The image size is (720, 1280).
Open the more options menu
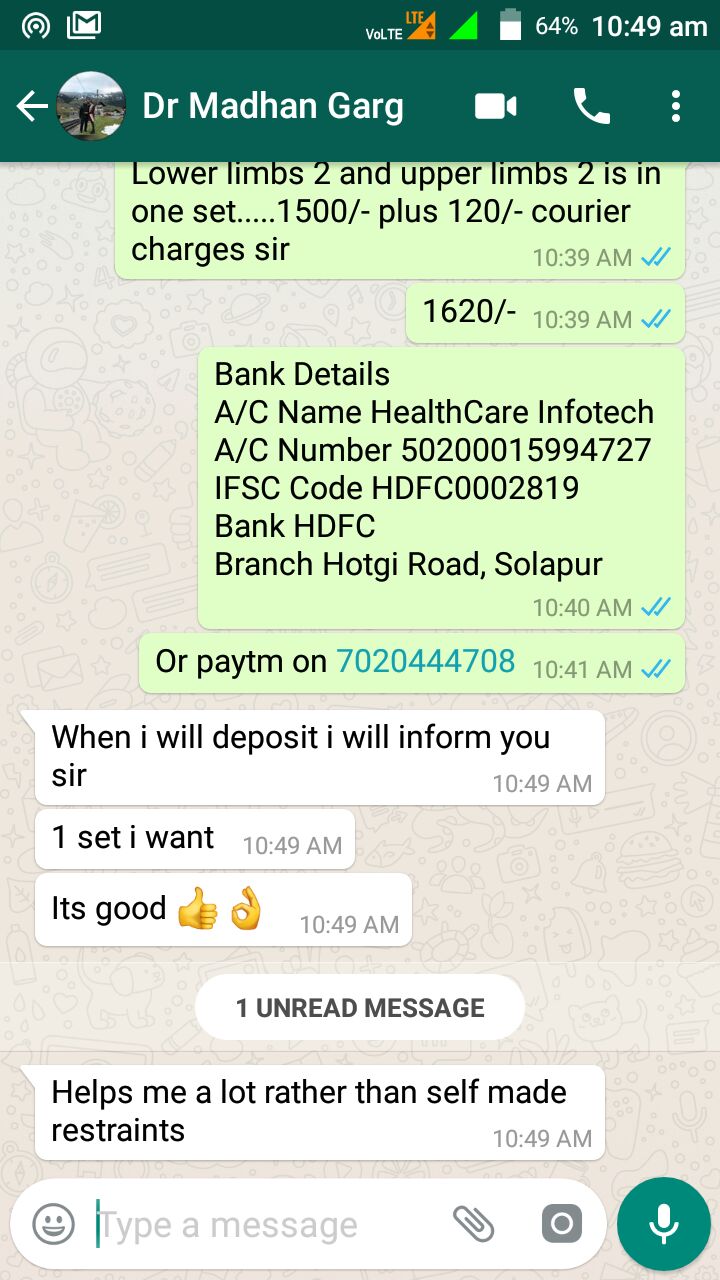(x=676, y=106)
